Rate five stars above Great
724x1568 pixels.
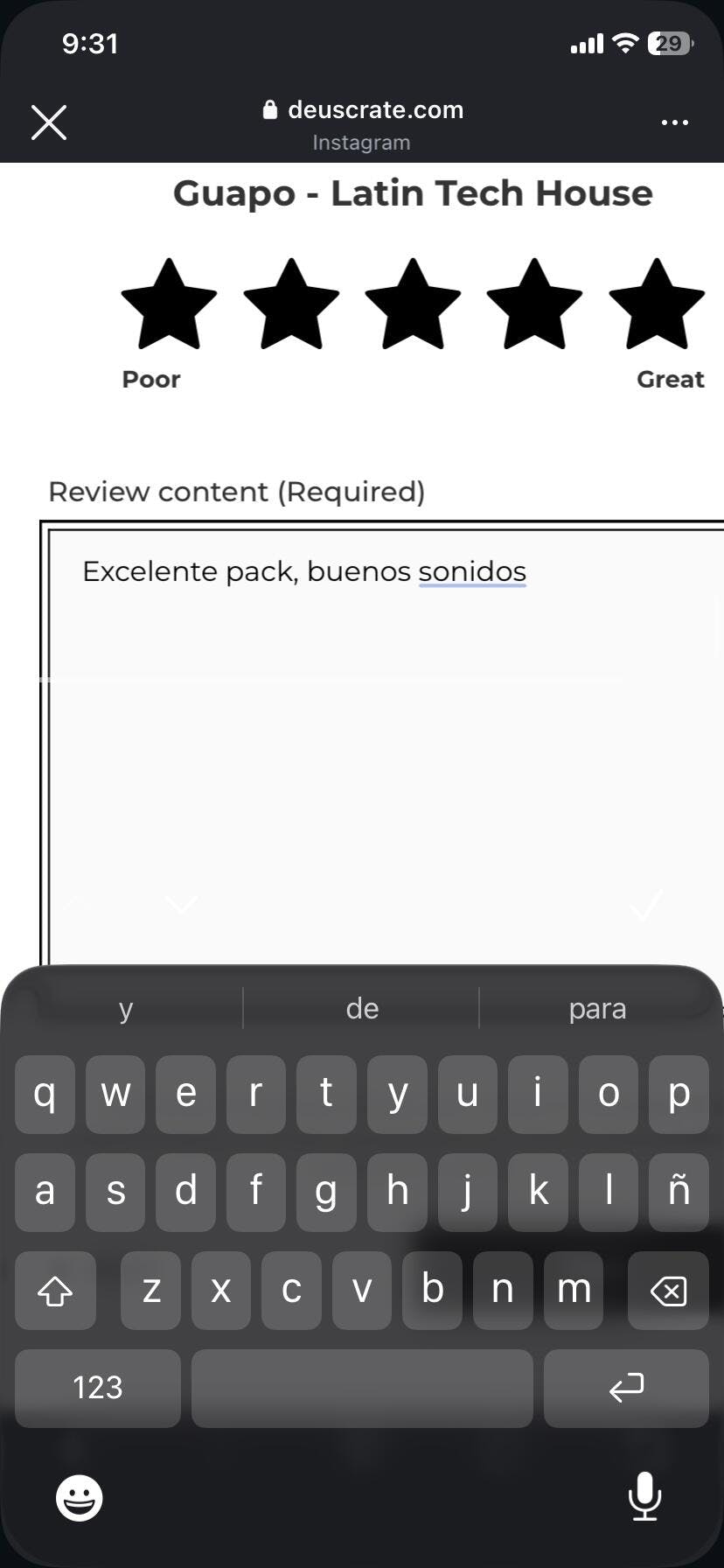point(656,304)
